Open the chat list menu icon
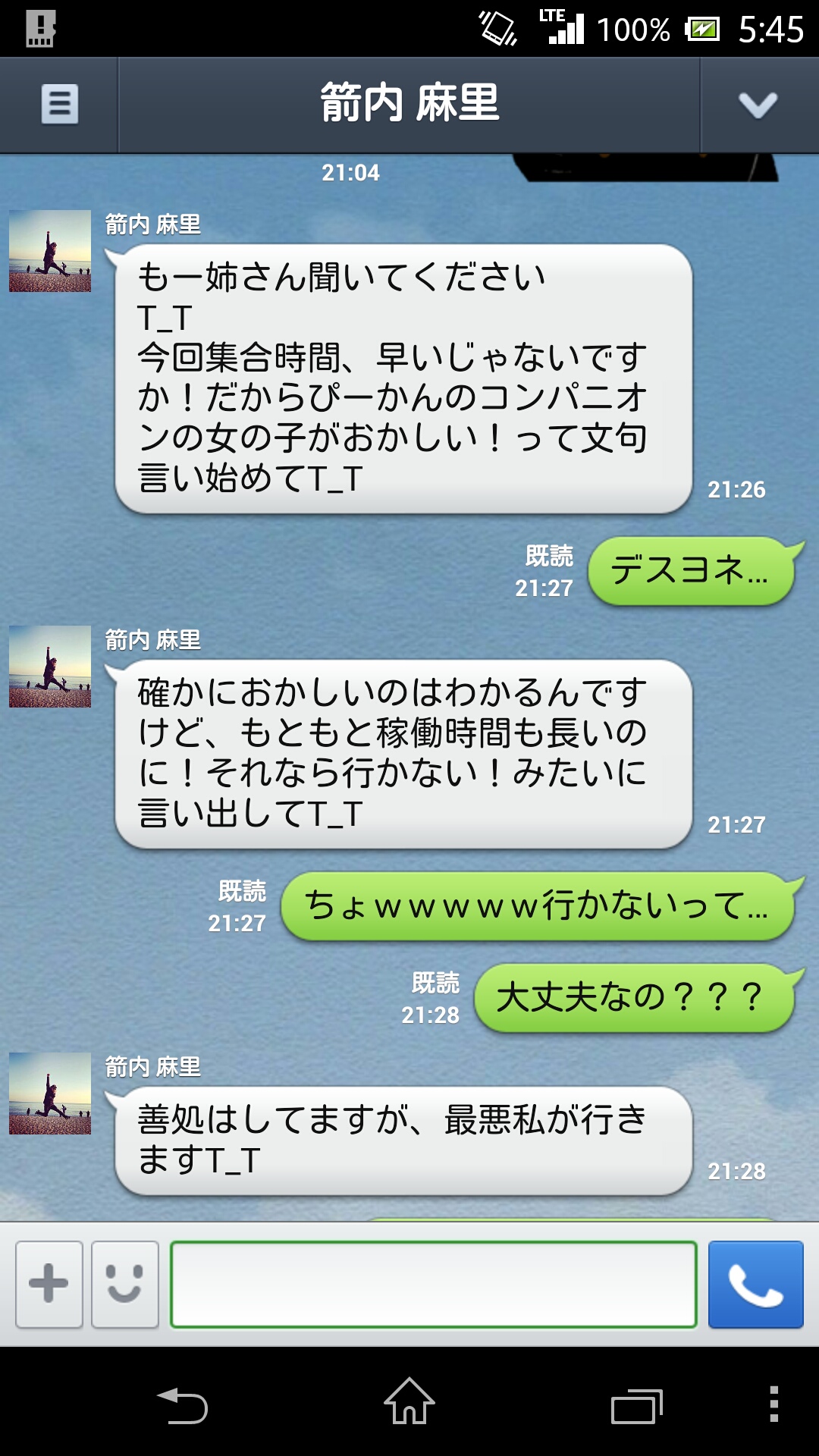 click(x=59, y=104)
